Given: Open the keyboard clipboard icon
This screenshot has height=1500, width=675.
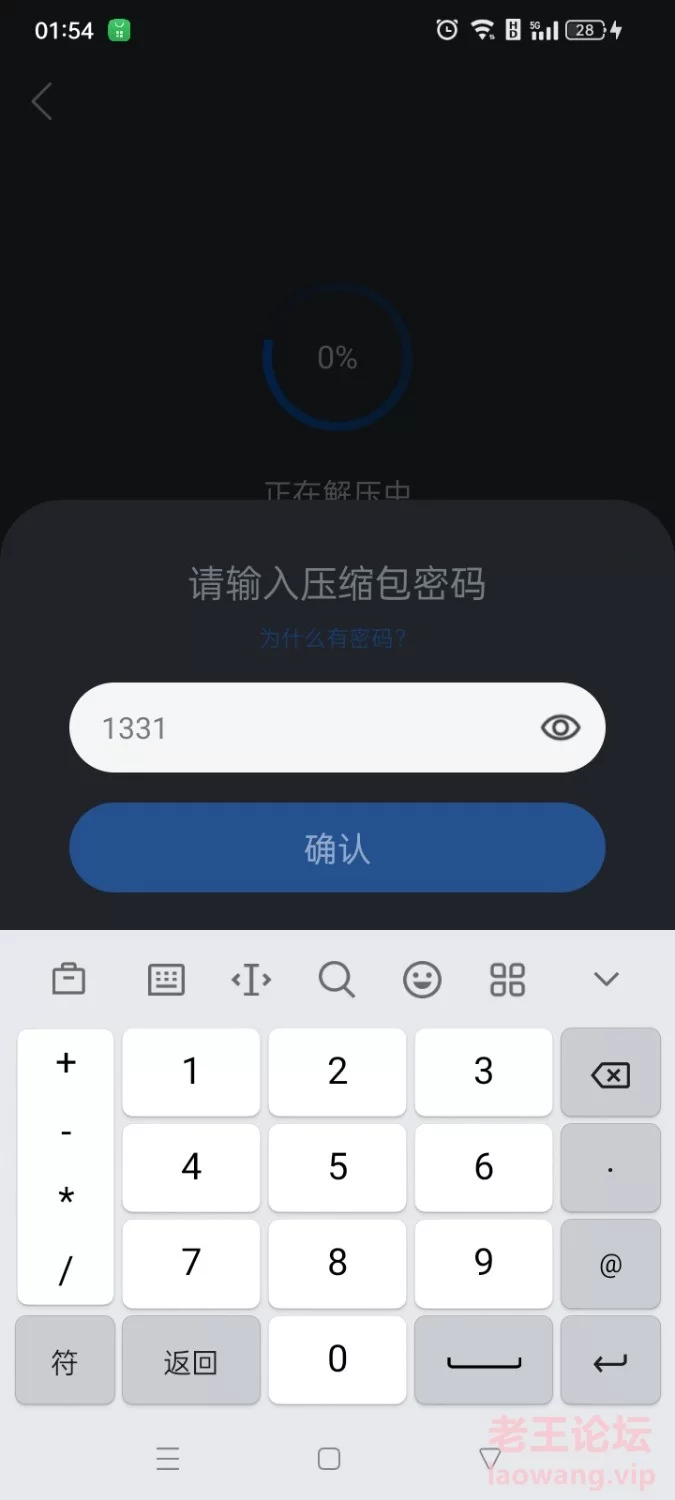Looking at the screenshot, I should coord(68,979).
